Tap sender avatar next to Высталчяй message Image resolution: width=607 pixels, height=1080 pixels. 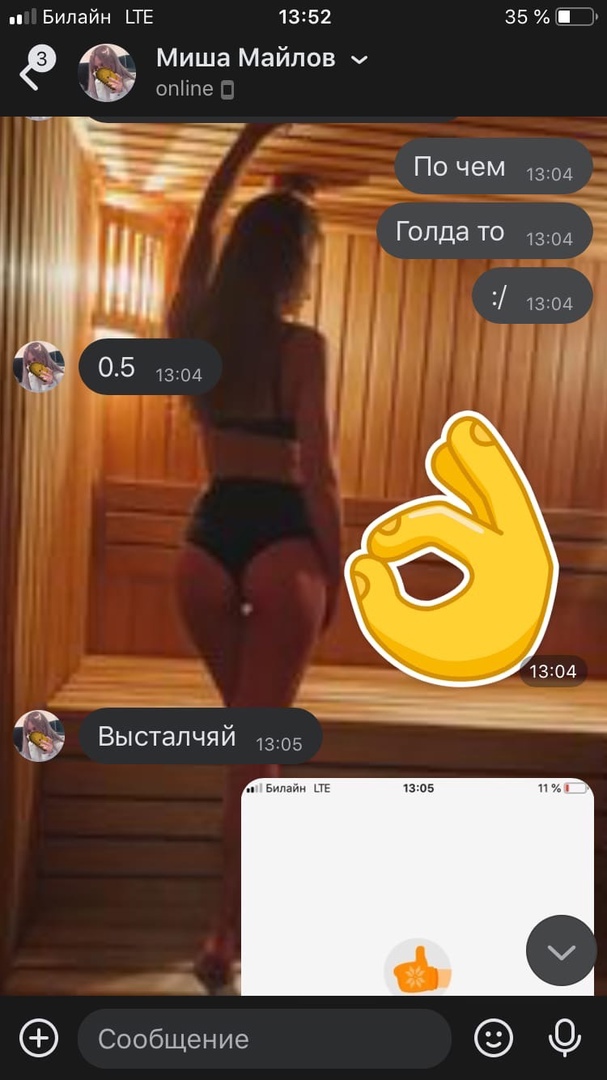pos(39,736)
